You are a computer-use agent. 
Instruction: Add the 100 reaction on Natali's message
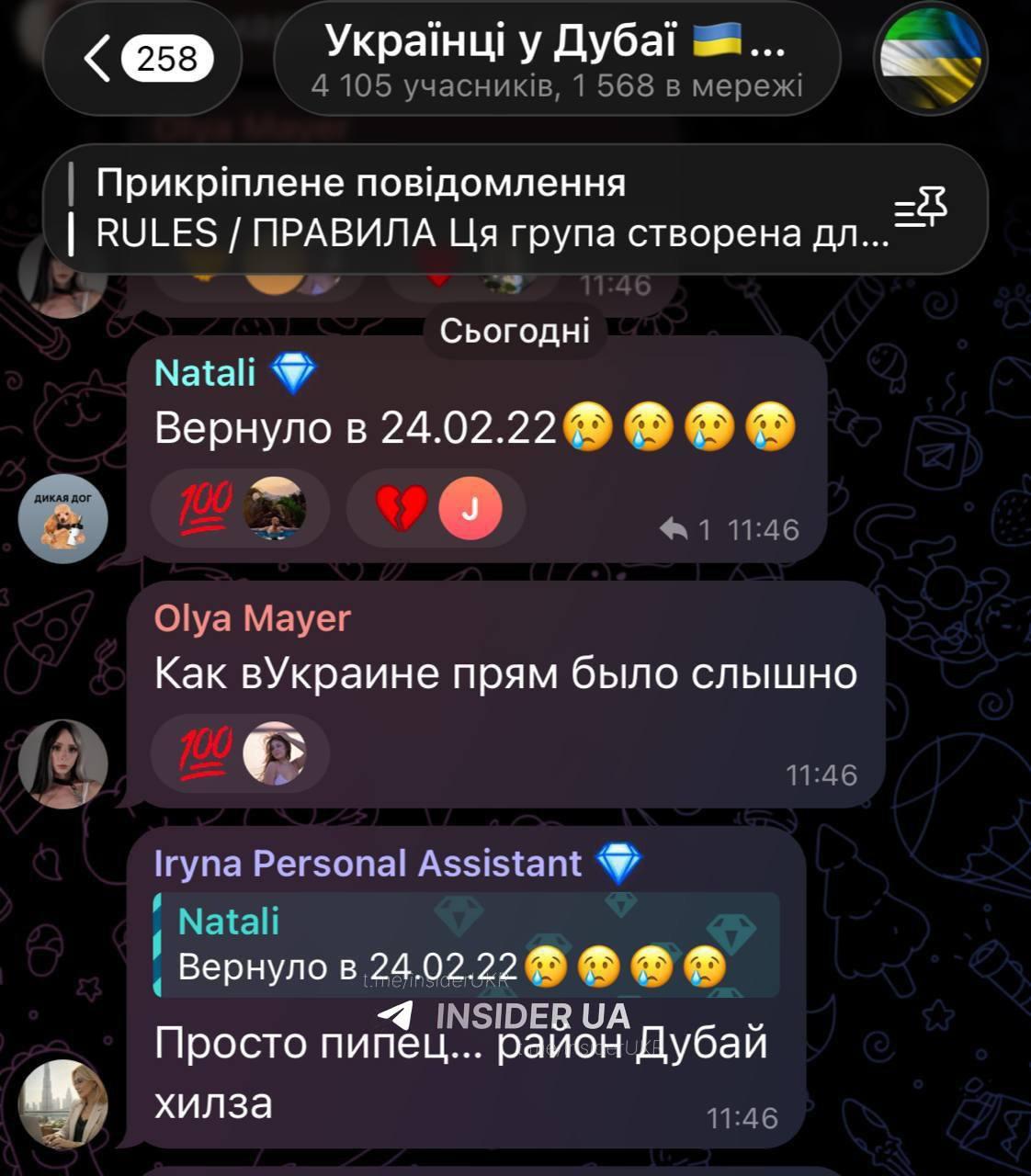pyautogui.click(x=240, y=507)
